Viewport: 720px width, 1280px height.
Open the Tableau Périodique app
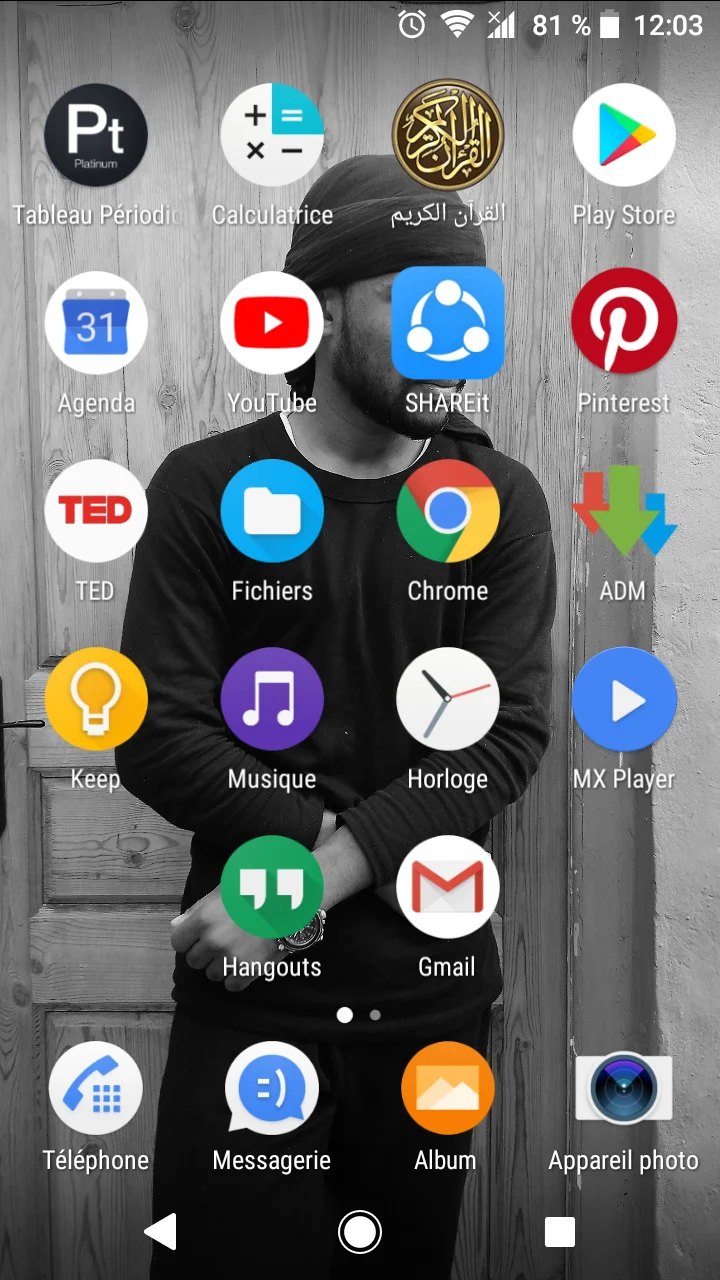pos(96,135)
